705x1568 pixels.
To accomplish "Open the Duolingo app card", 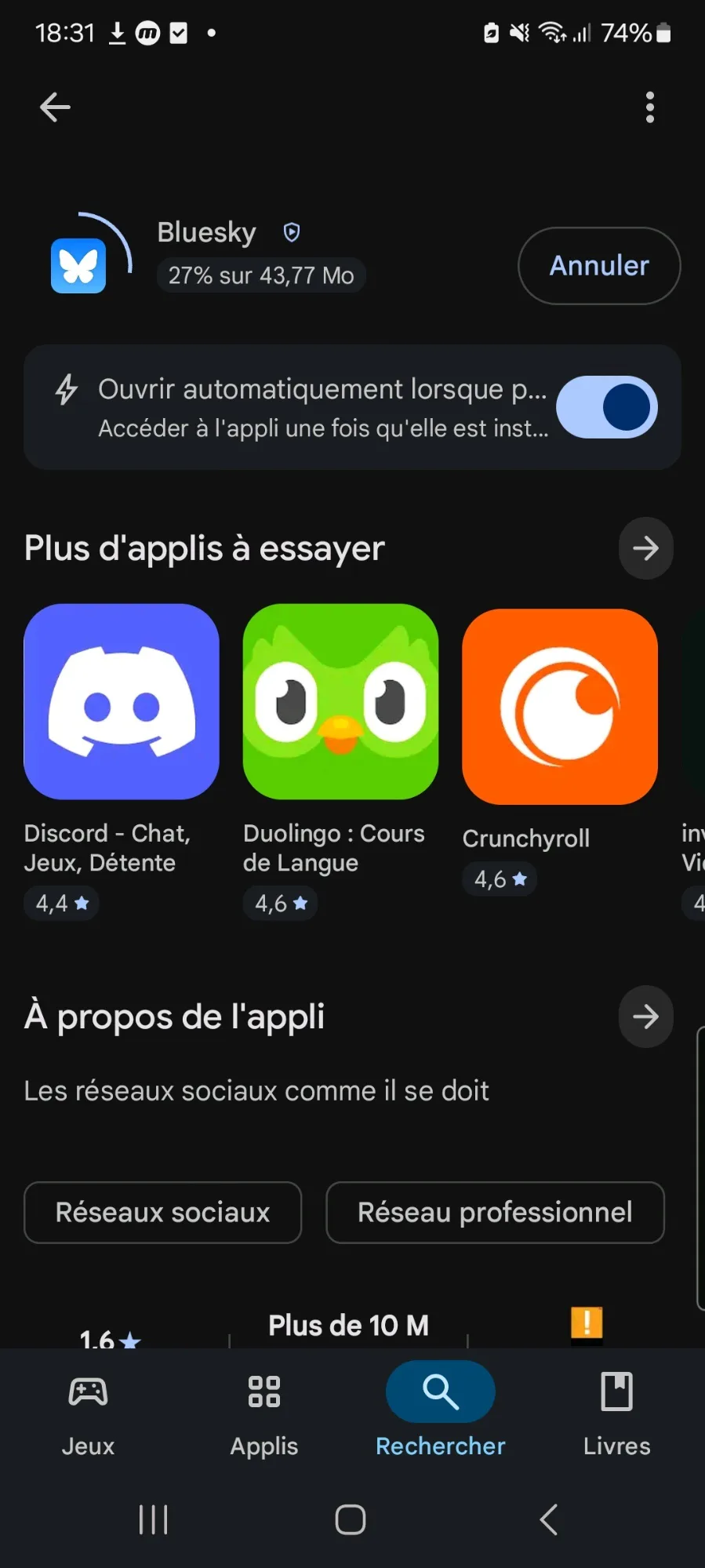I will 340,702.
